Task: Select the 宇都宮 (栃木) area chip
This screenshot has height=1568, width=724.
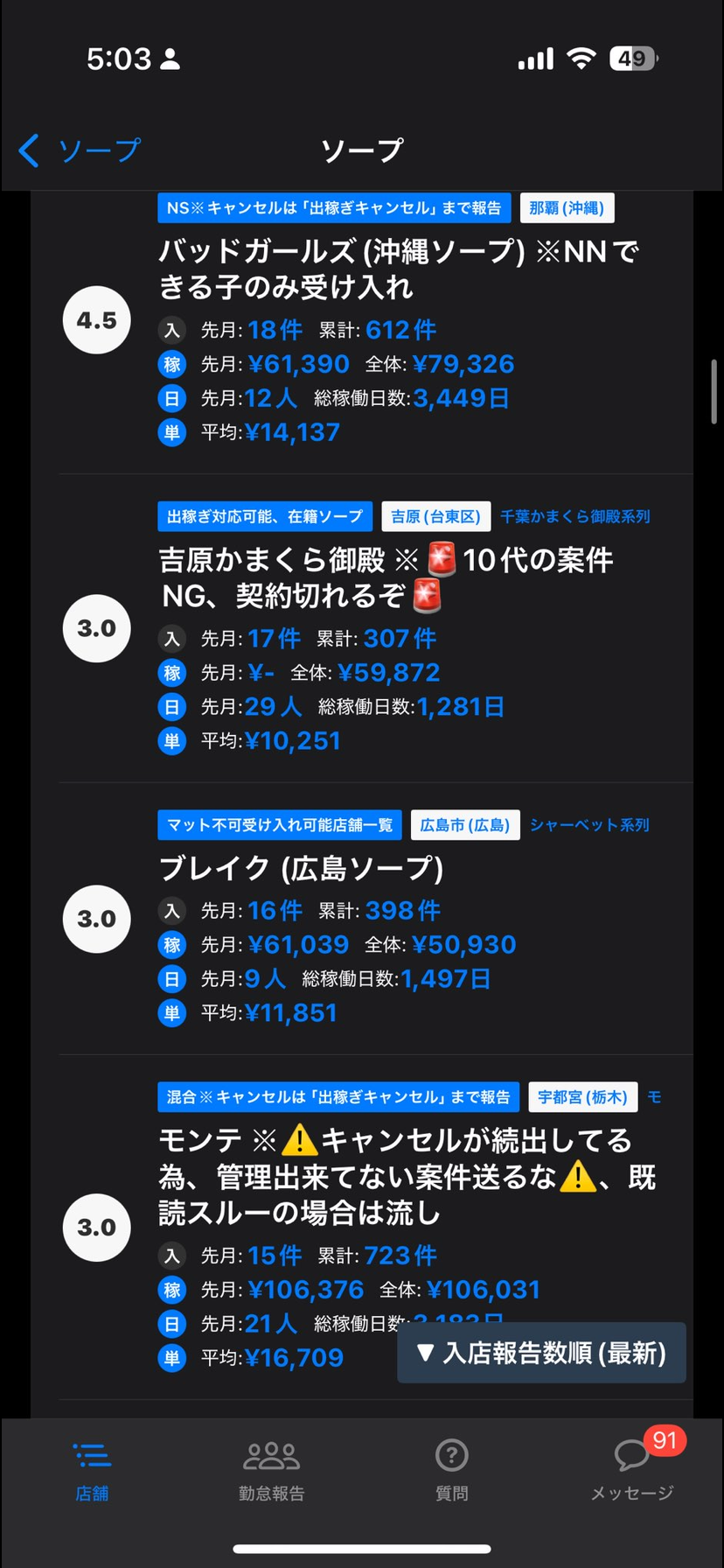Action: (x=582, y=1096)
